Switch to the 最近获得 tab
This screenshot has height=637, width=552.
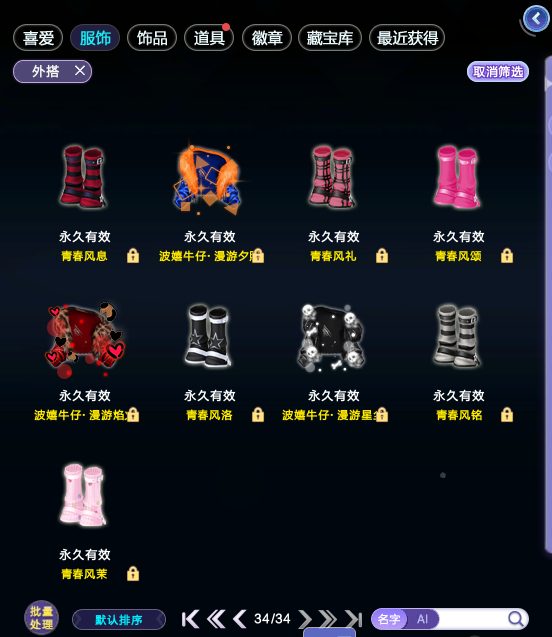[407, 38]
